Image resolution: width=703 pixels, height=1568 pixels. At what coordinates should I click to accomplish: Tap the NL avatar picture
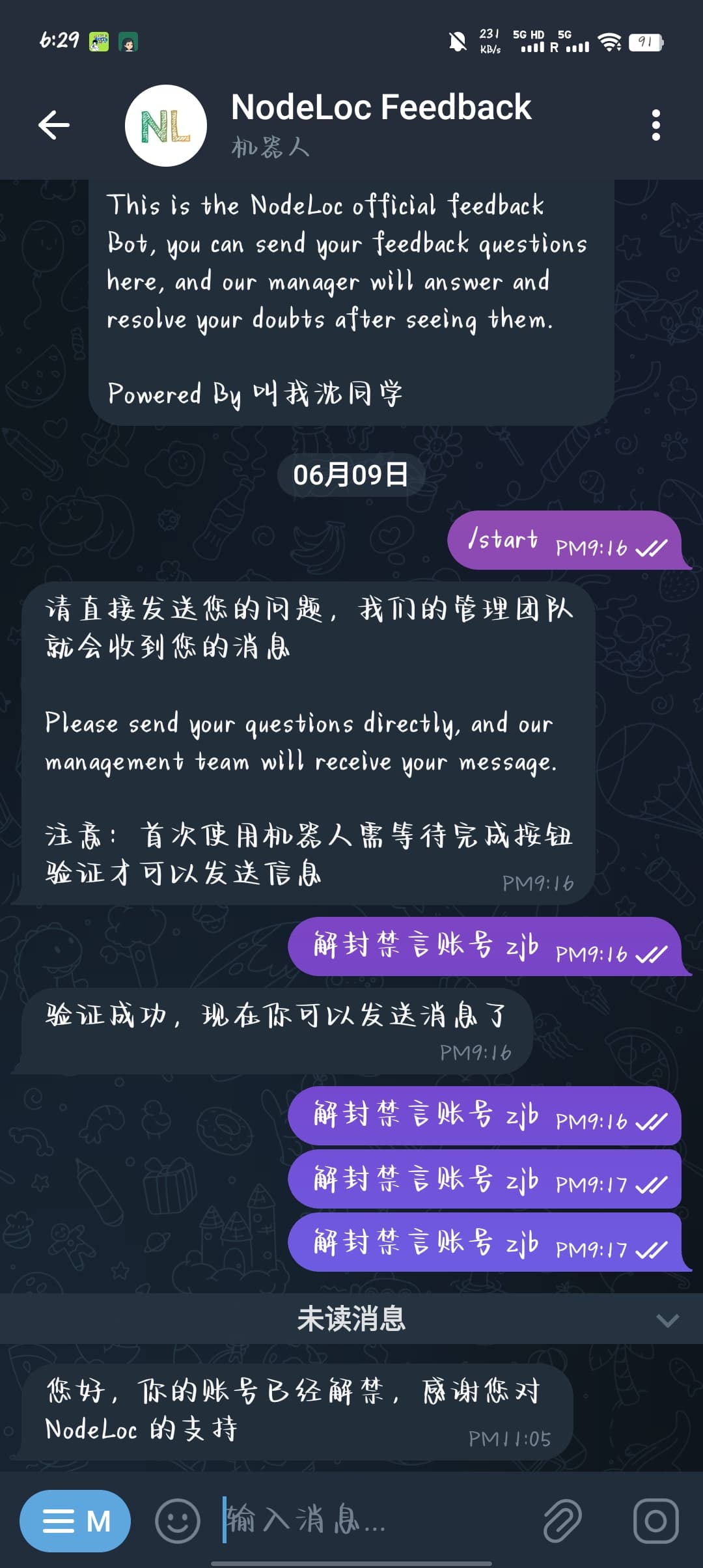pos(166,126)
